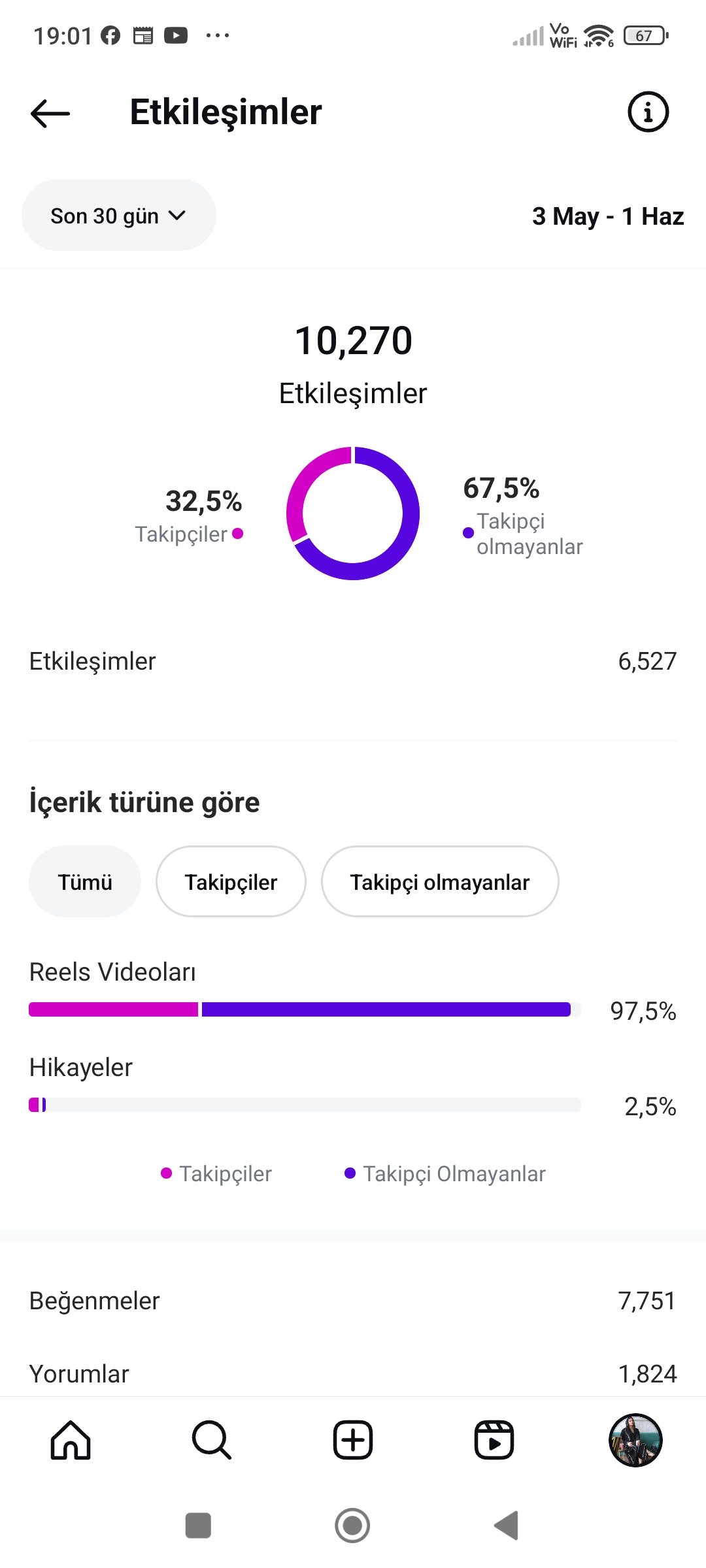Expand the Son 30 gün date range dropdown
This screenshot has width=706, height=1568.
coord(119,216)
